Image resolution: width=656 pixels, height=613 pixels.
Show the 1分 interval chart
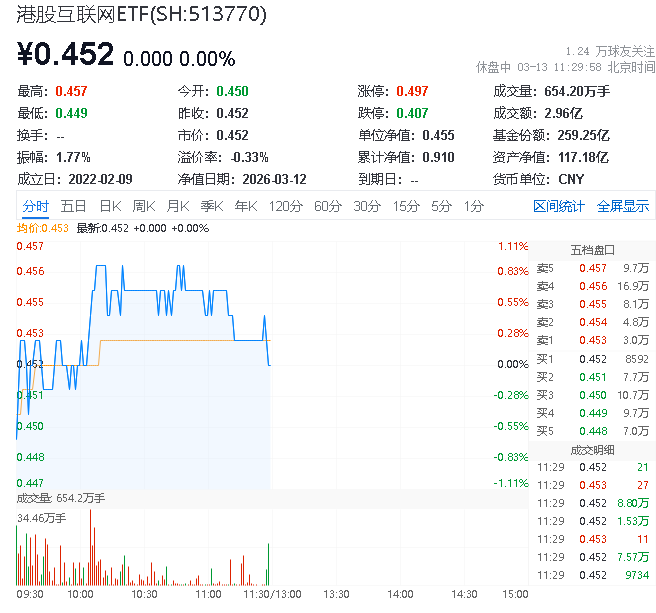(x=474, y=206)
